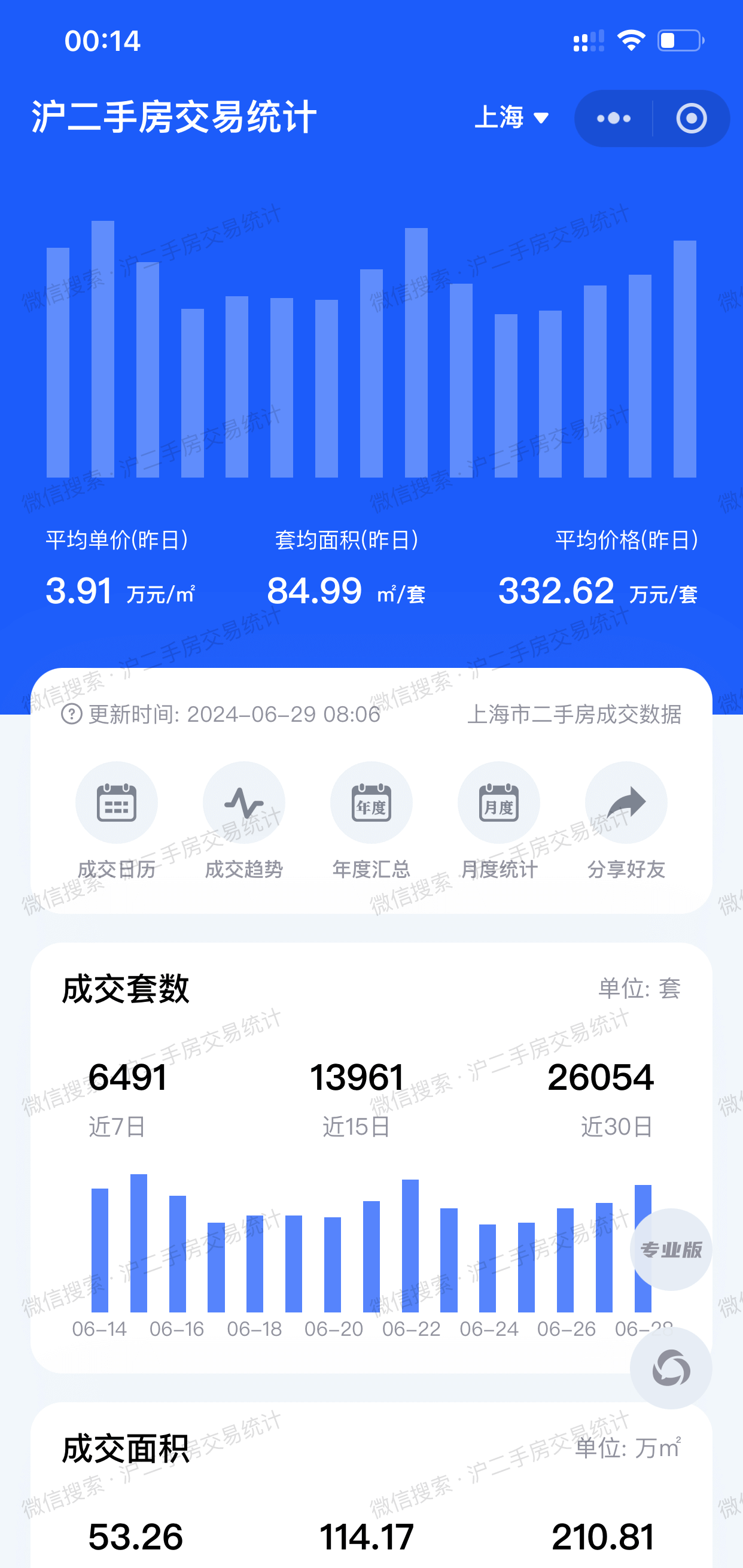The height and width of the screenshot is (1568, 743).
Task: Open 月度统计 monthly statistics
Action: (x=498, y=804)
